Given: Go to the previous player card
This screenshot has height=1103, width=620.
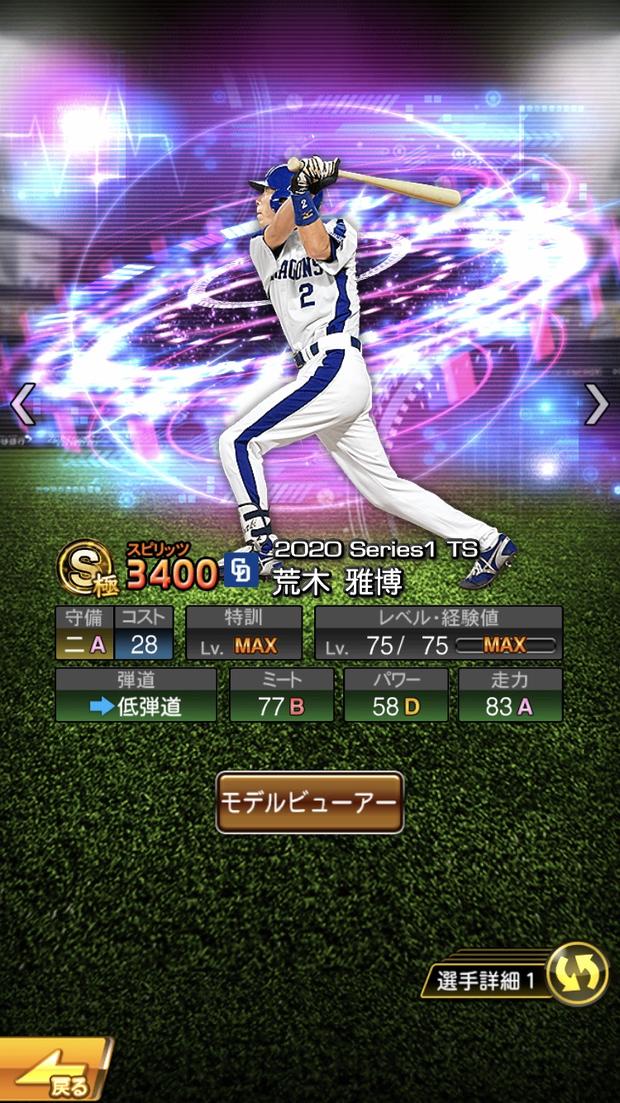Looking at the screenshot, I should click(x=22, y=404).
